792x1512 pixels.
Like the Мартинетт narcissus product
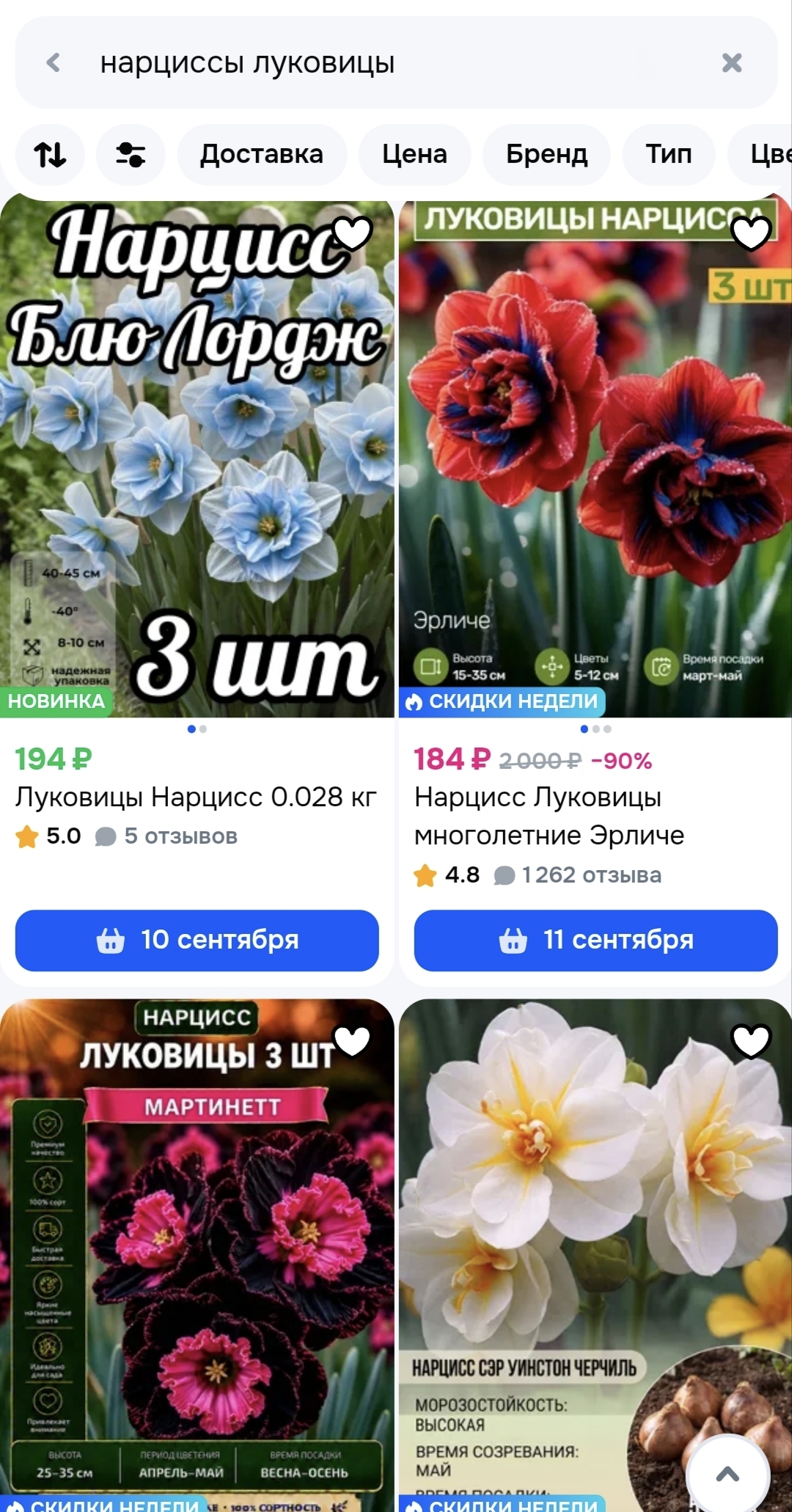click(x=353, y=1040)
